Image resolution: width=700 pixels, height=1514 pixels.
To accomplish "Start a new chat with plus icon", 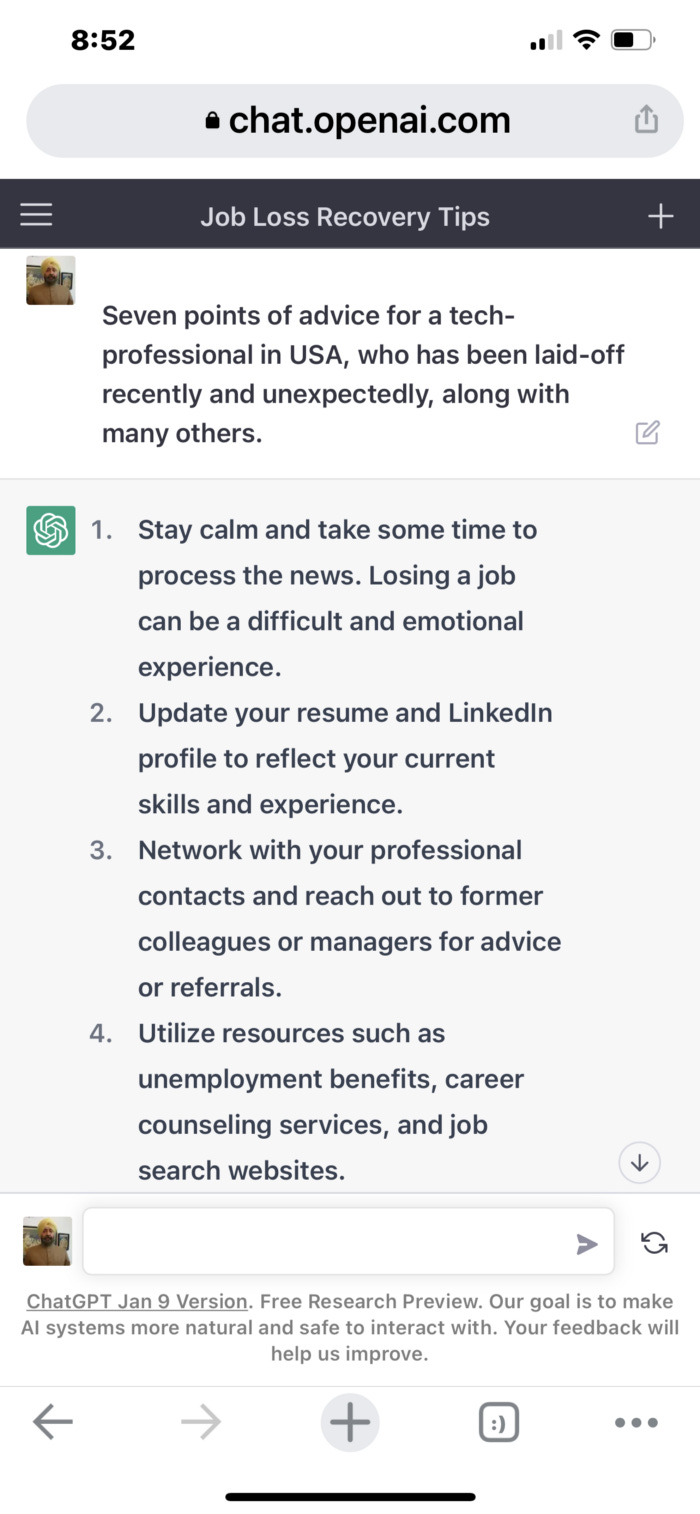I will pos(660,216).
